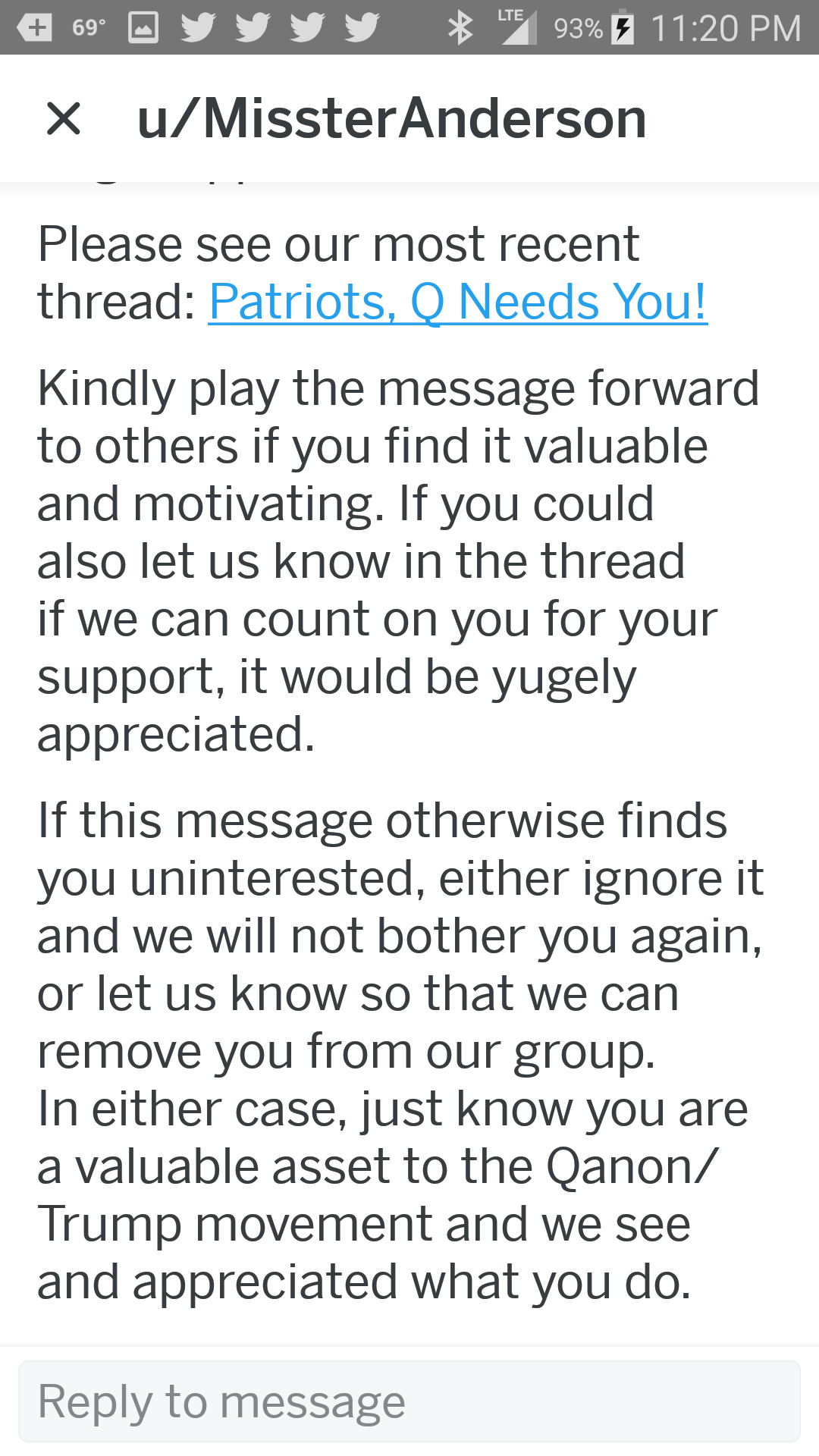Open the 'Patriots, Q Needs You!' link
This screenshot has height=1456, width=819.
[x=457, y=302]
